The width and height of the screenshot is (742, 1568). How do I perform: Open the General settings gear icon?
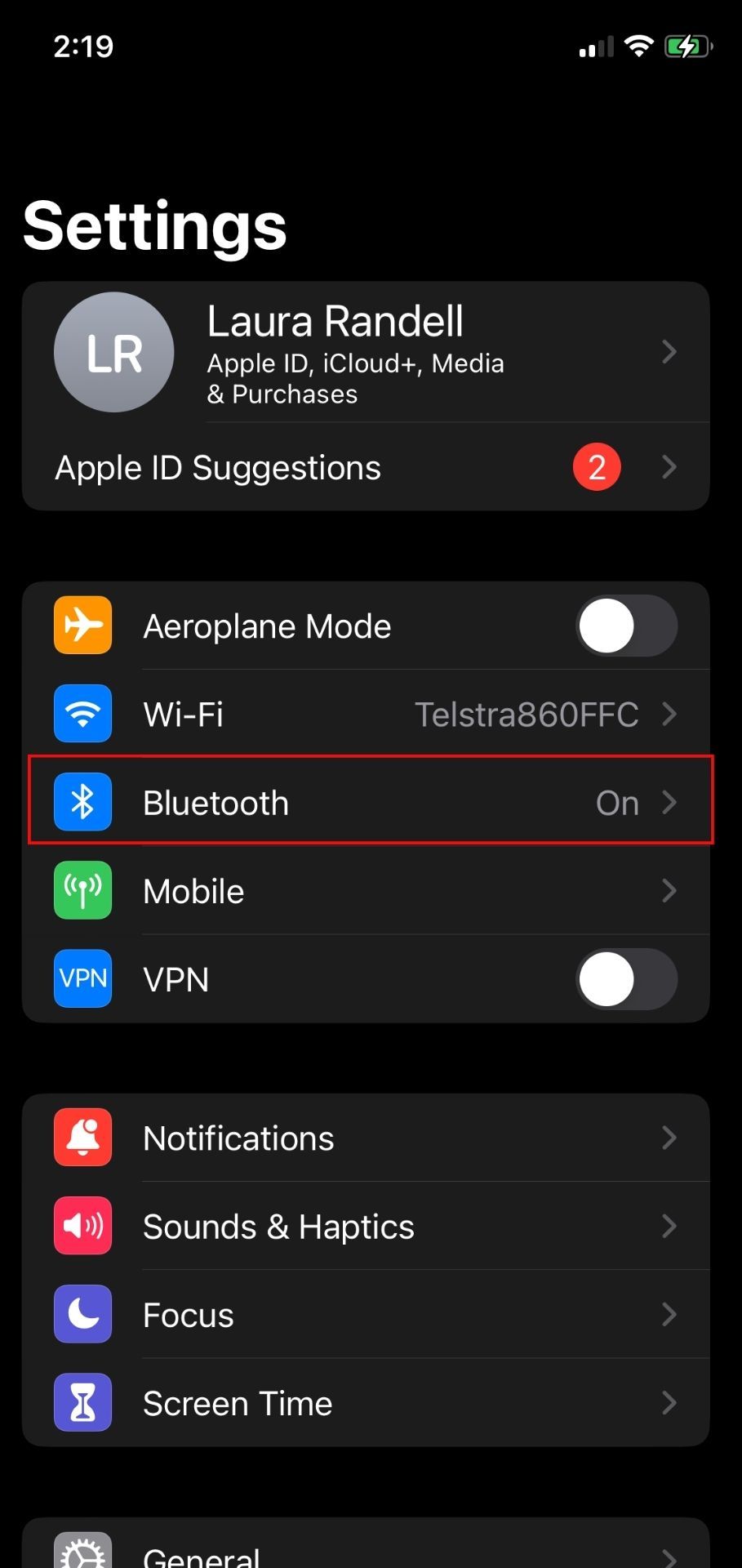82,1549
